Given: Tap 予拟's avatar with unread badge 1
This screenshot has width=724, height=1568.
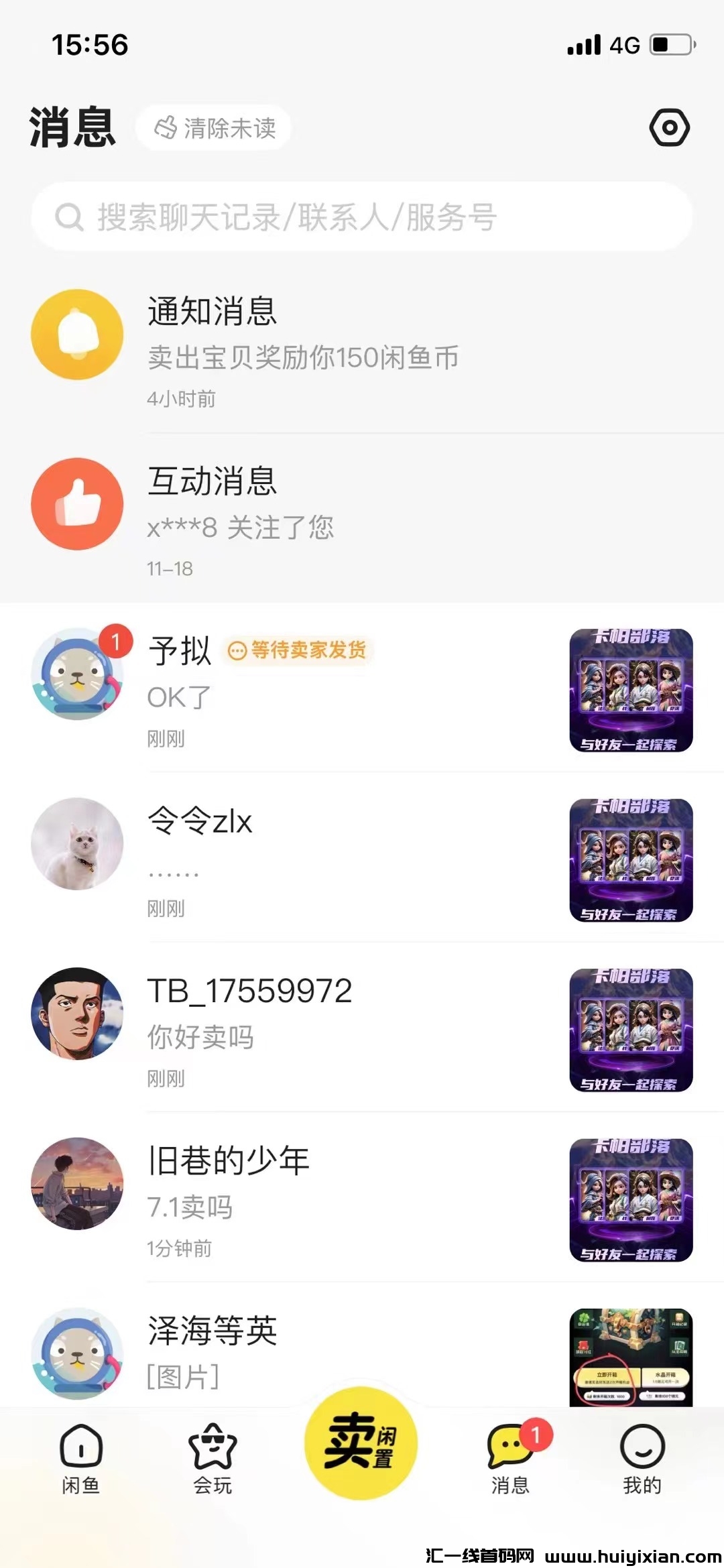Looking at the screenshot, I should [x=76, y=676].
